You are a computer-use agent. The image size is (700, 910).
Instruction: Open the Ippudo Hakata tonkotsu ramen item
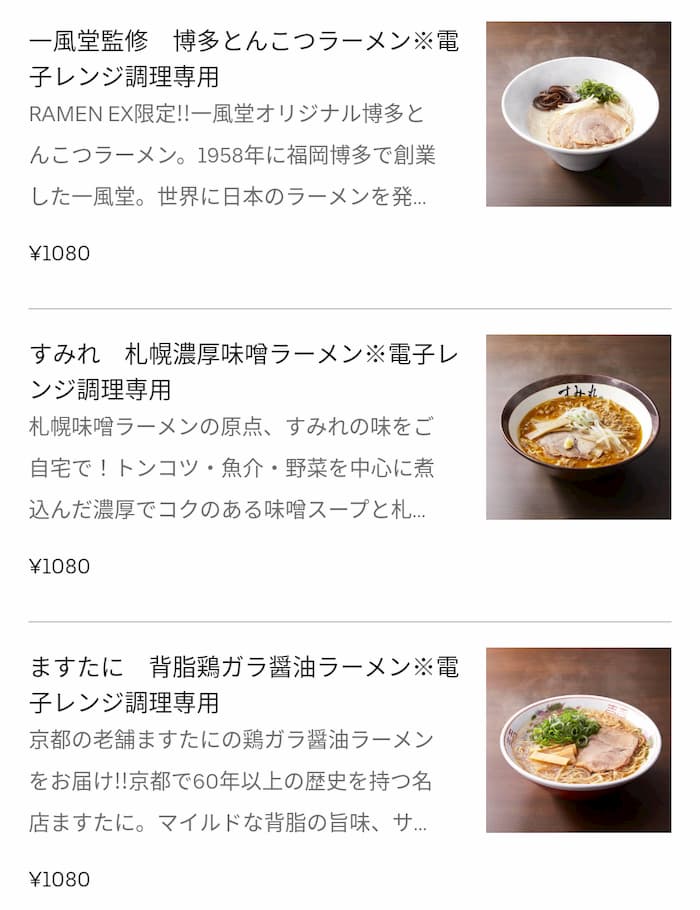(x=245, y=59)
